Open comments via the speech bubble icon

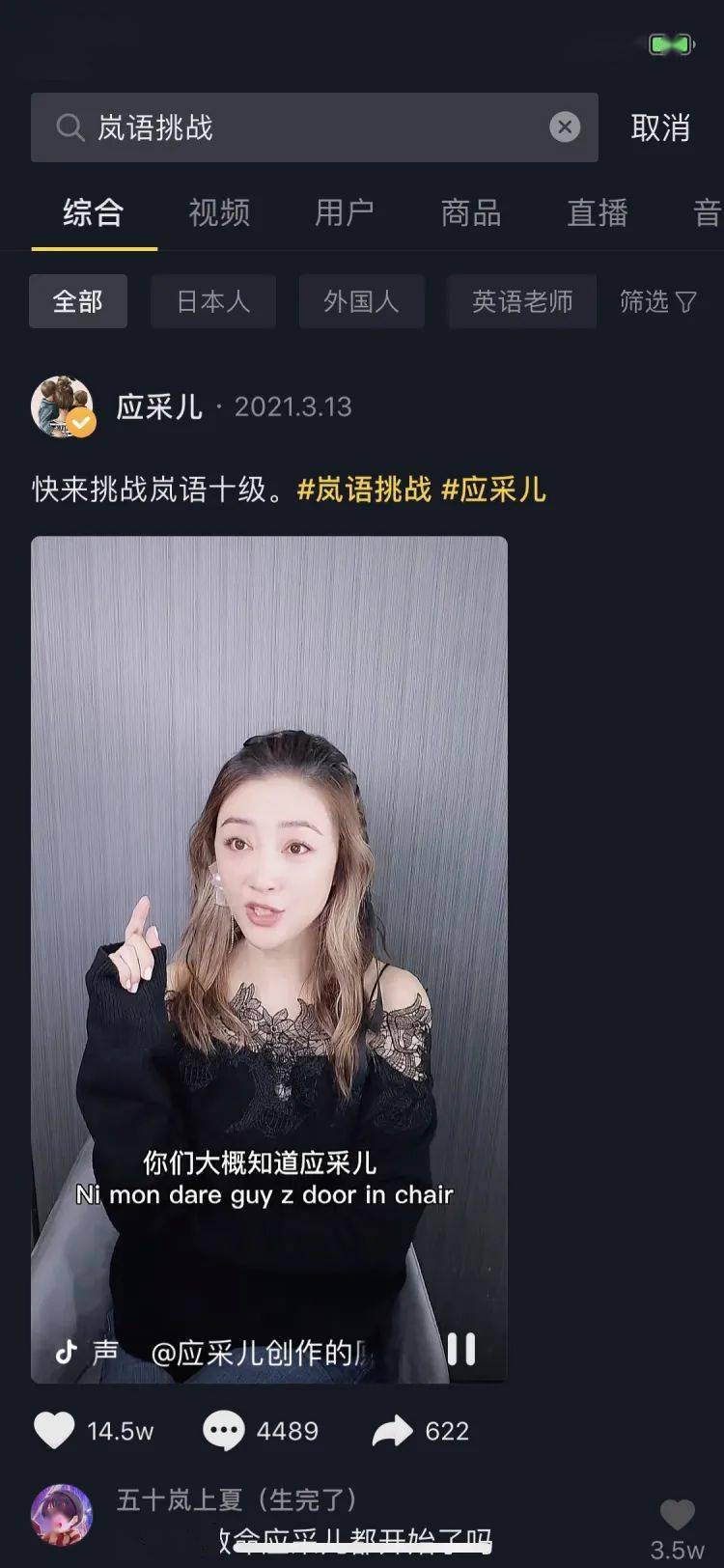(225, 1430)
